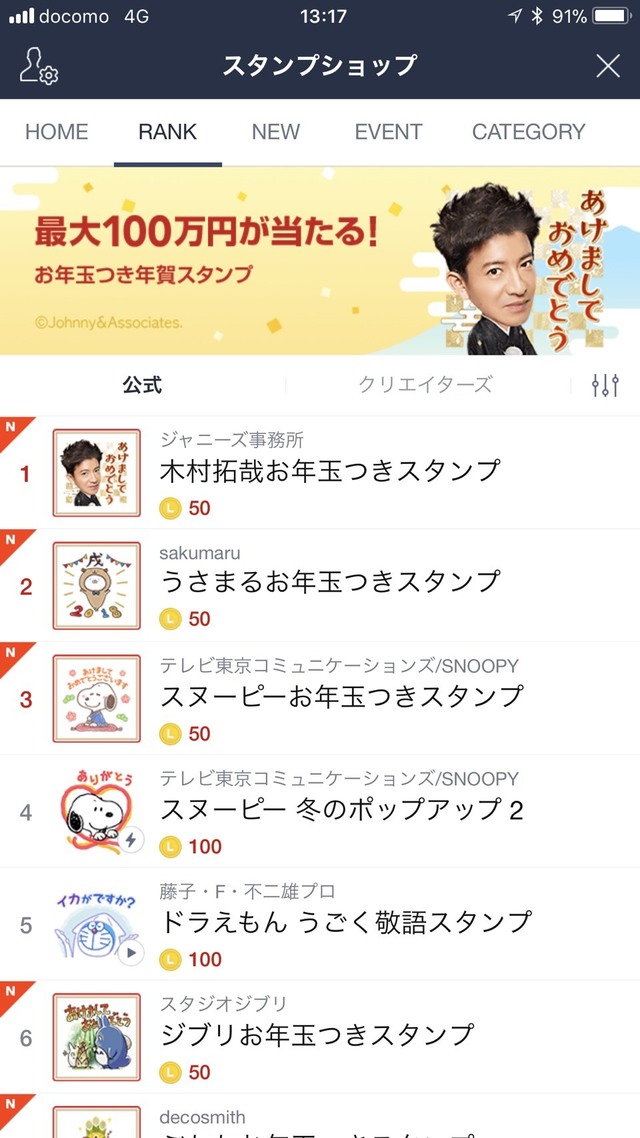Open 木村拓哉お年玉つきスタンプ
The width and height of the screenshot is (640, 1138).
click(x=330, y=472)
